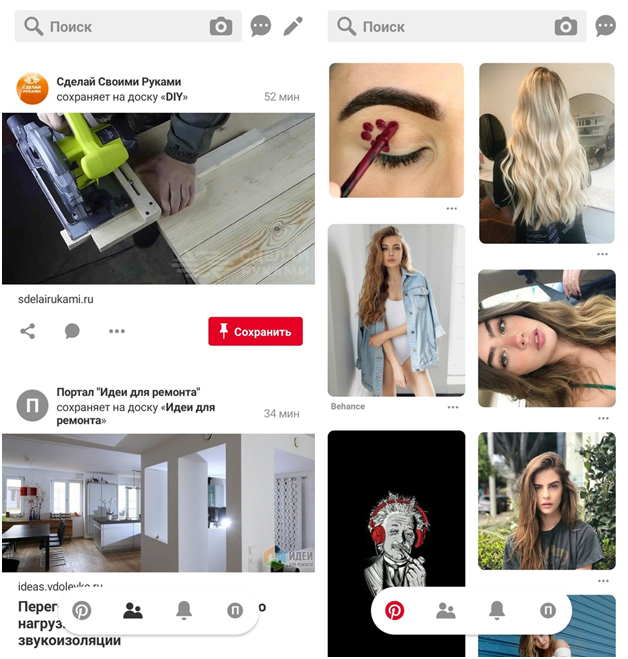Save the circular saw pin with Сохранить
Screen dimensions: 628x659
point(255,332)
